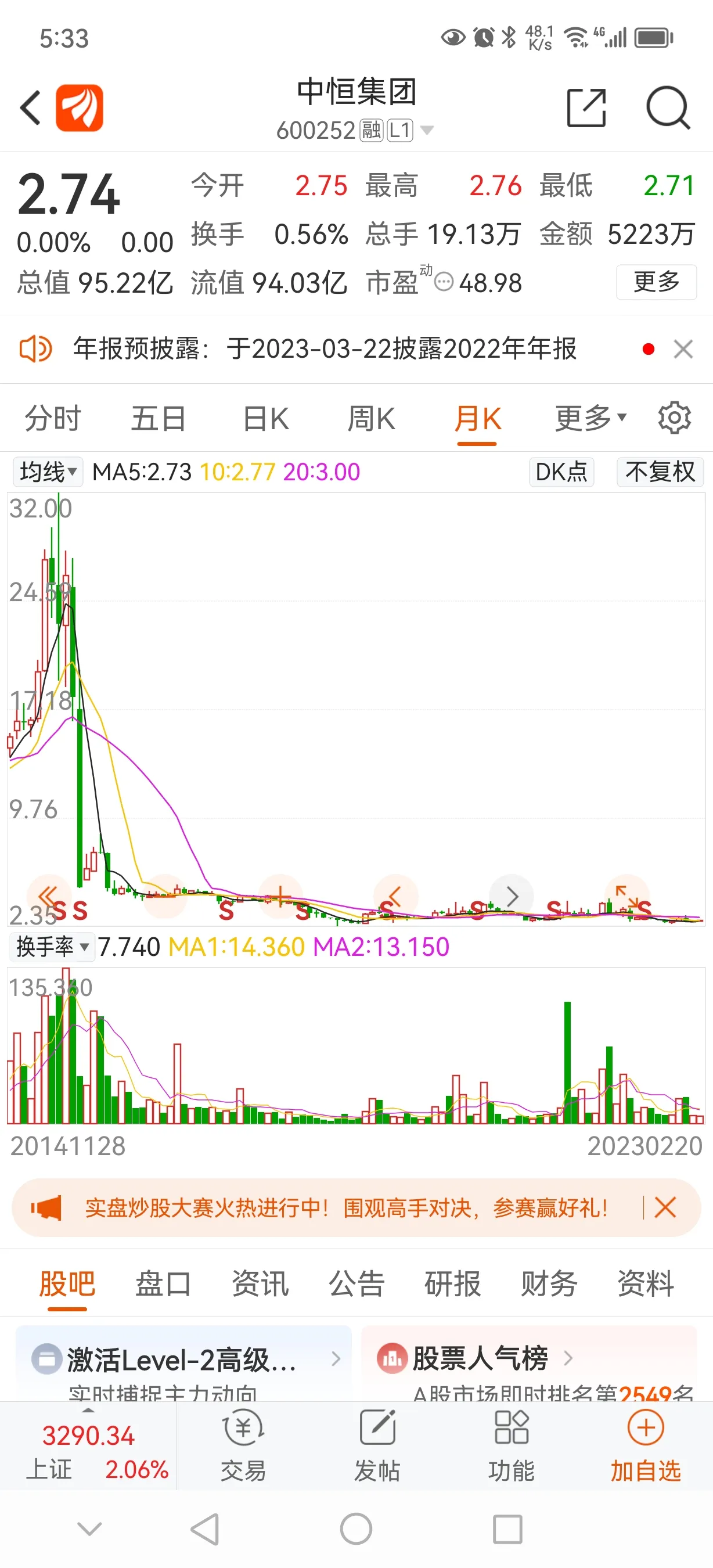Open chart settings gear
Screen dimensions: 713x1568
674,418
